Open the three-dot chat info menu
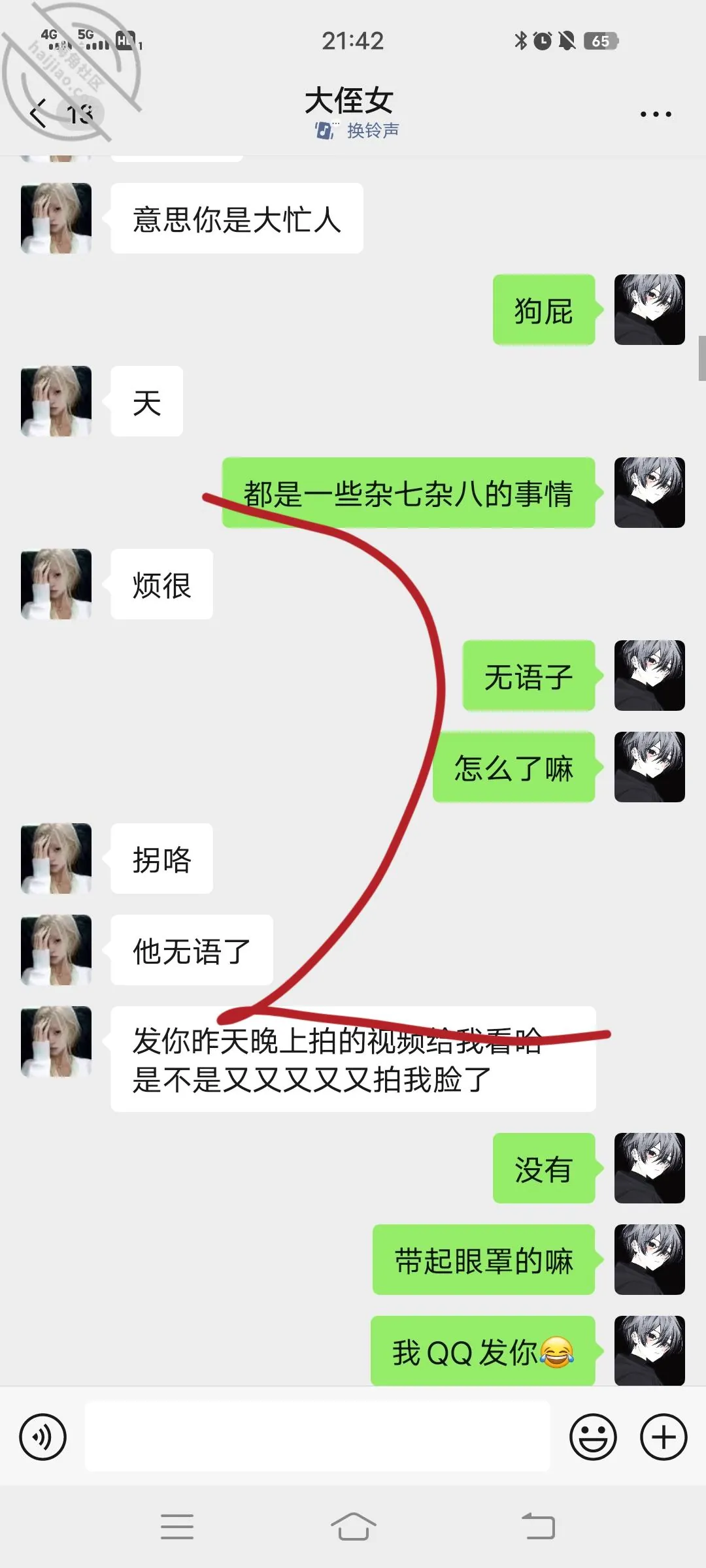The image size is (706, 1568). [x=656, y=114]
